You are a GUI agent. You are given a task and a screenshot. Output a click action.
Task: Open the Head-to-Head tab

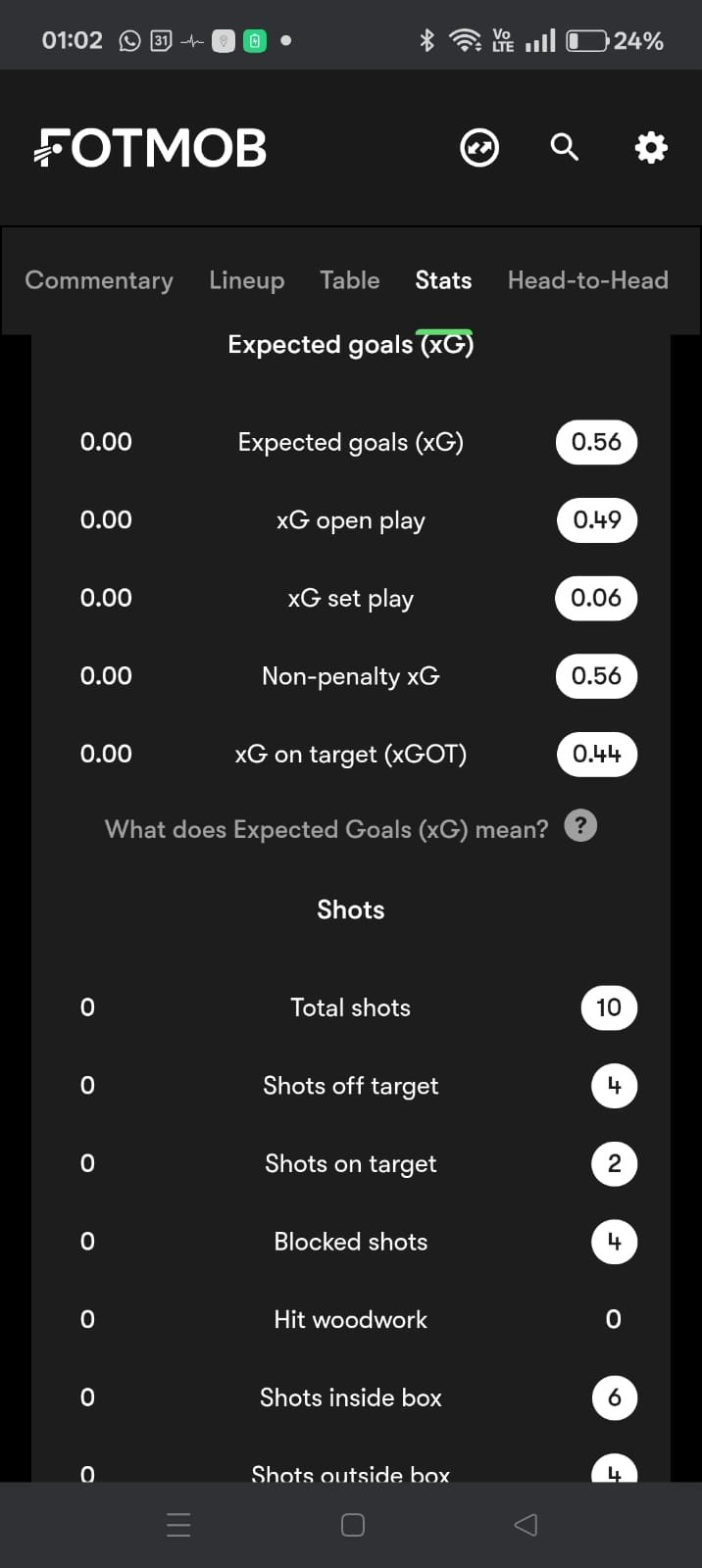point(587,280)
